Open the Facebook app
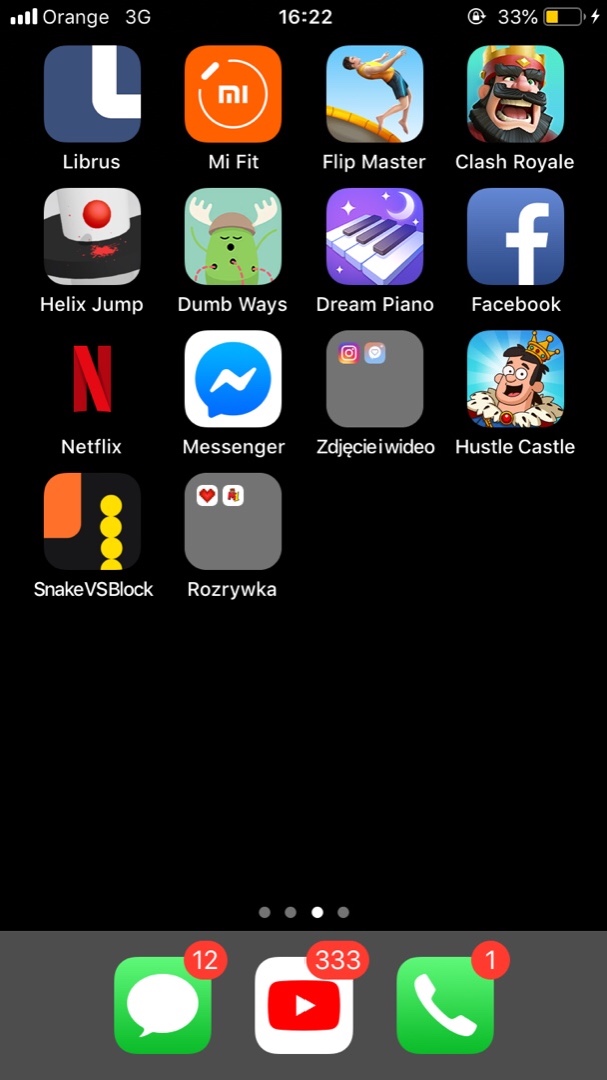607x1080 pixels. 515,237
